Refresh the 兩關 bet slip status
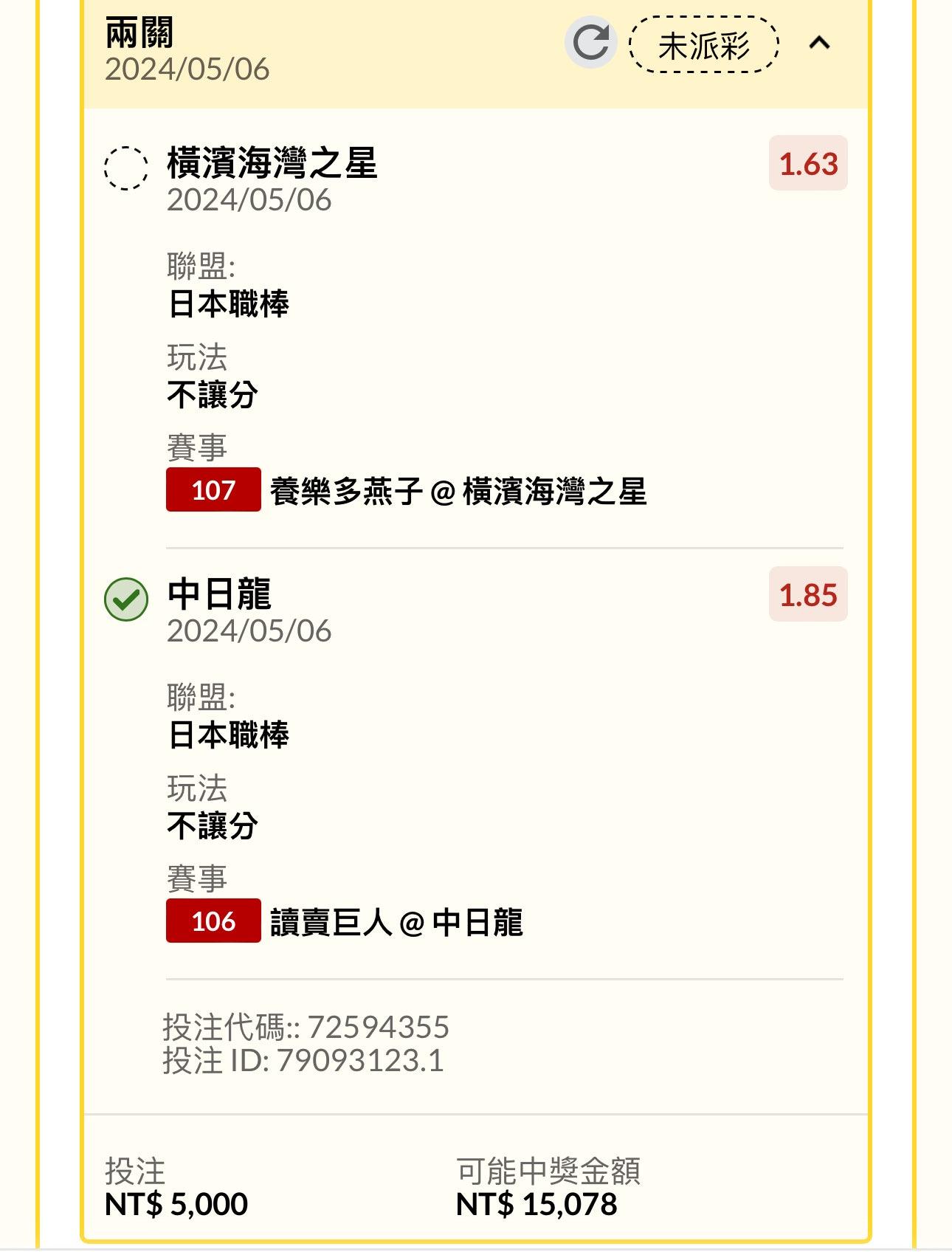The width and height of the screenshot is (952, 1252). pos(590,42)
